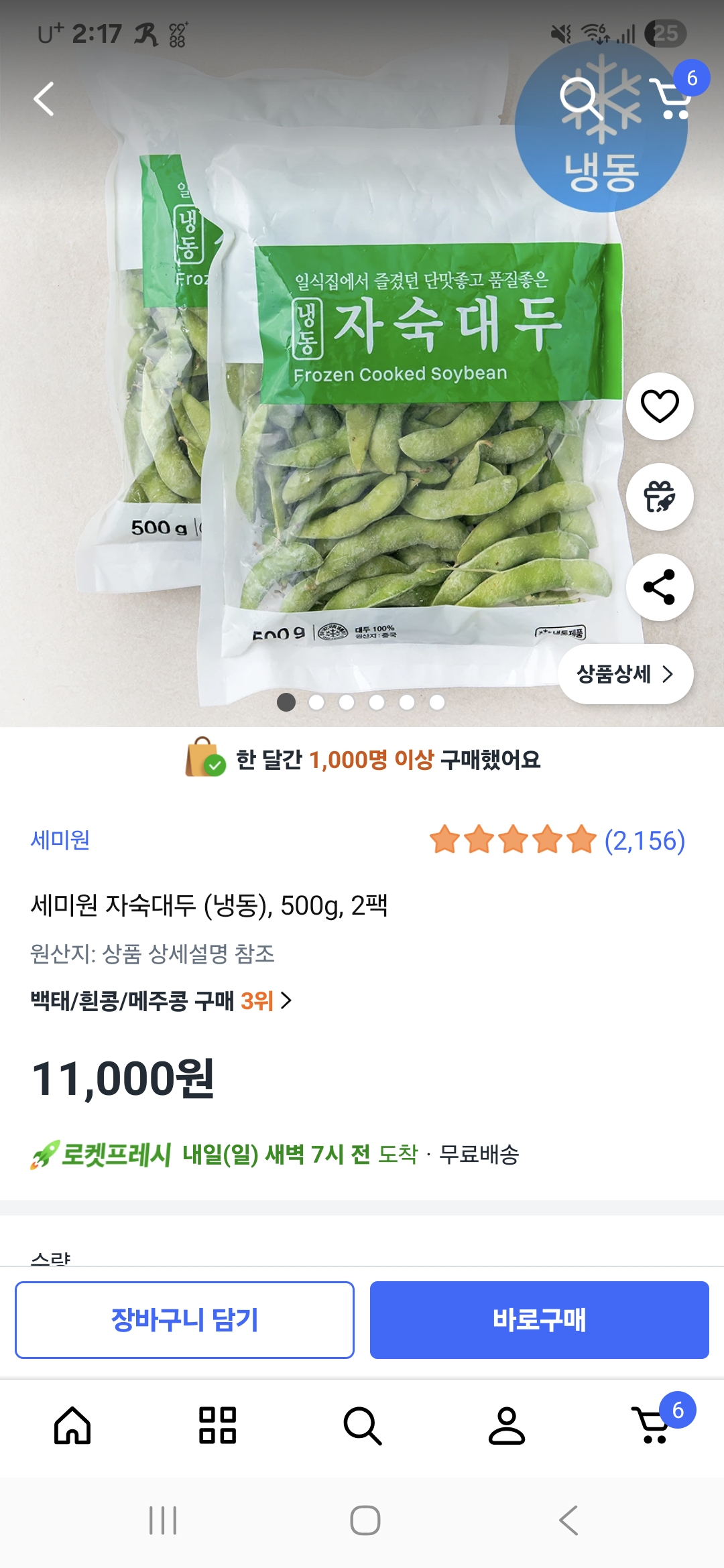724x1568 pixels.
Task: Share this product
Action: tap(660, 587)
